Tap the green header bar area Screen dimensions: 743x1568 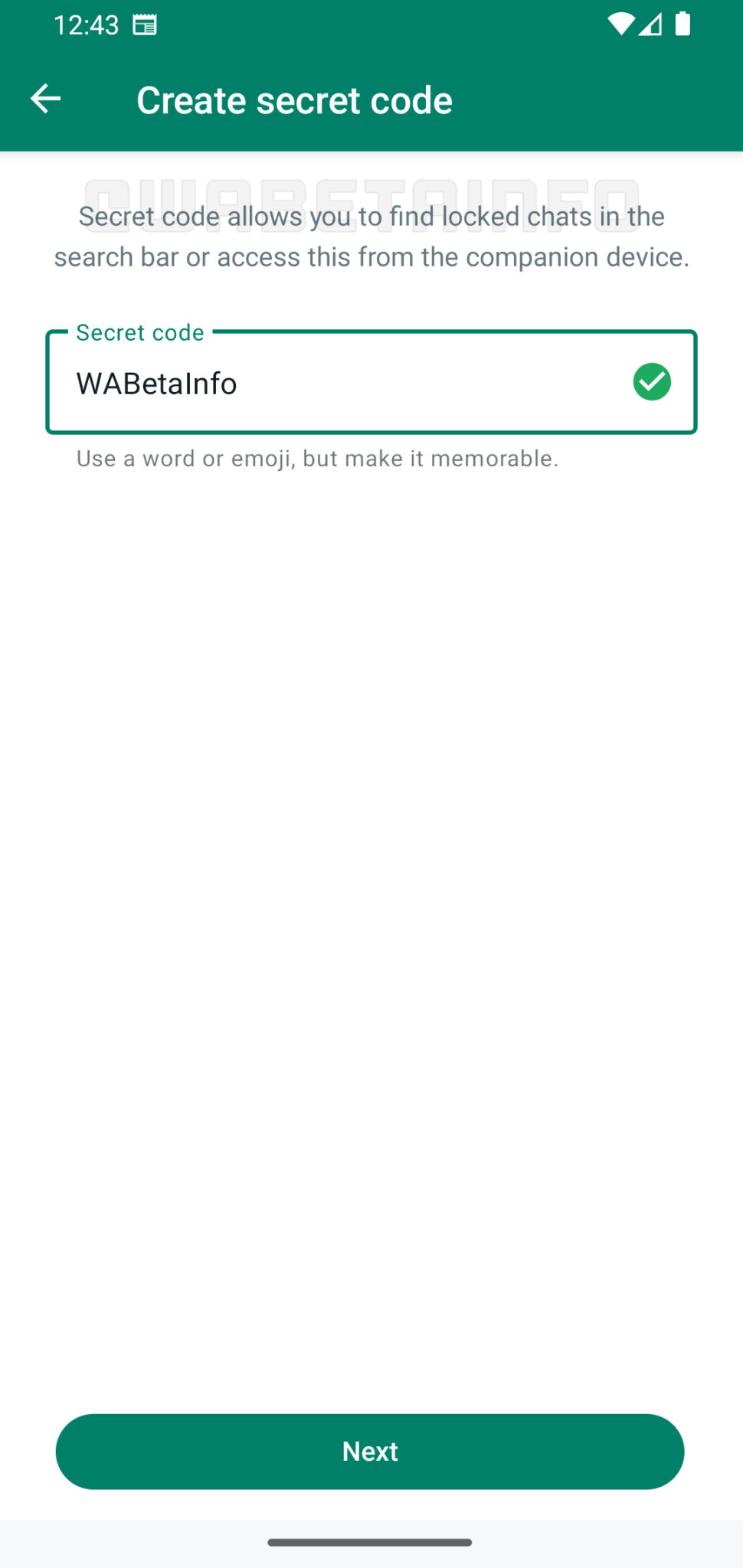point(574,100)
